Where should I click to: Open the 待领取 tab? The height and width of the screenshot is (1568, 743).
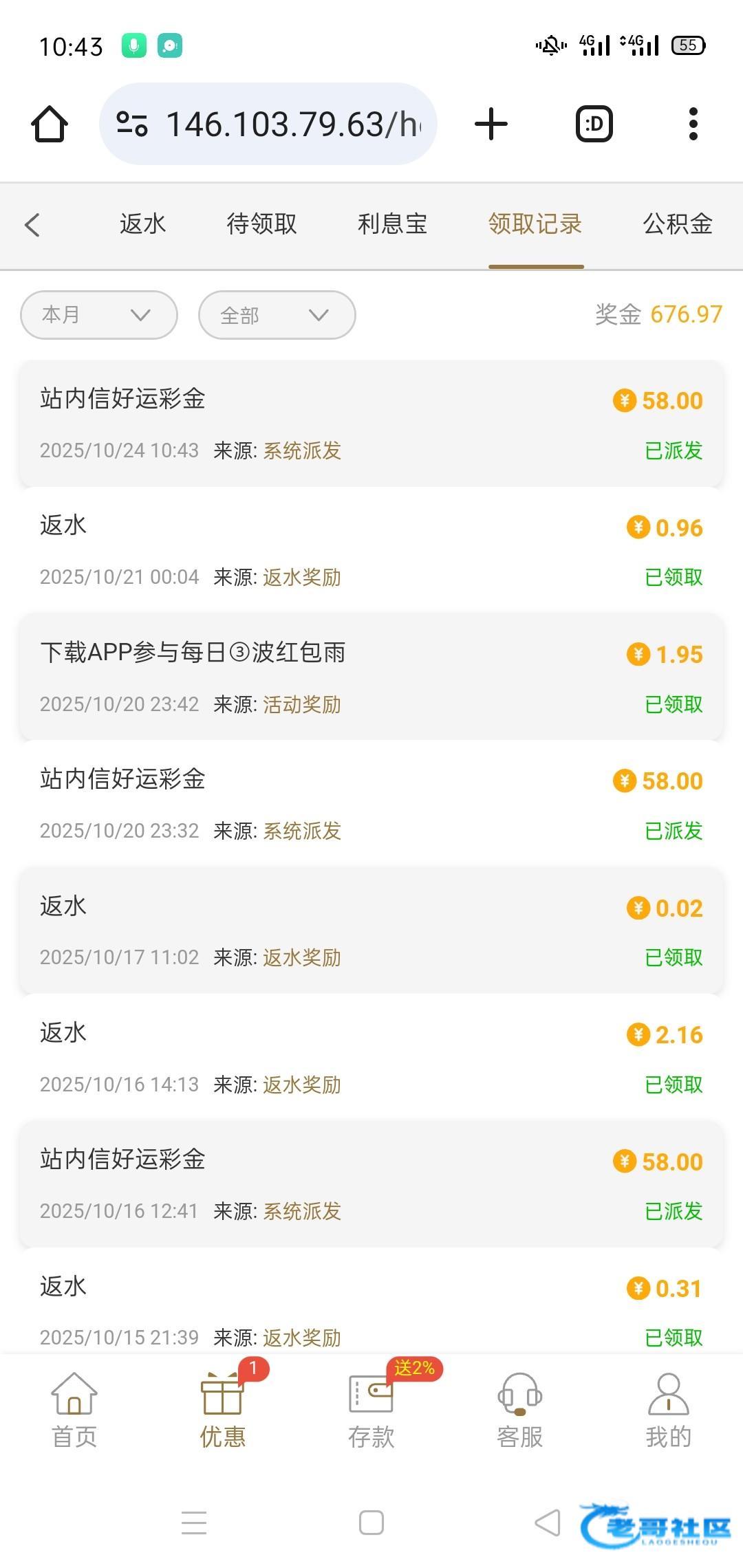pyautogui.click(x=261, y=224)
